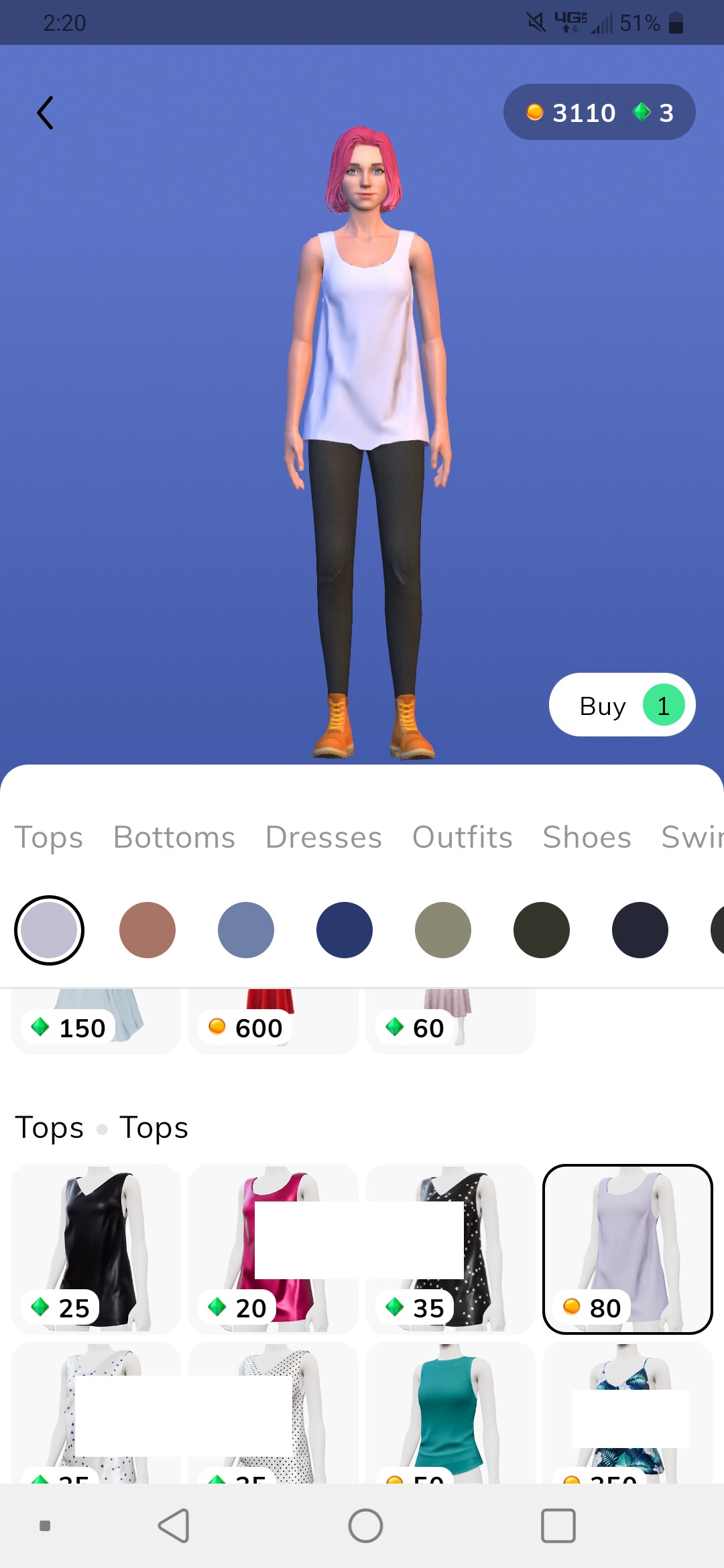The image size is (724, 1568).
Task: Choose the brown color swatch
Action: pos(147,930)
